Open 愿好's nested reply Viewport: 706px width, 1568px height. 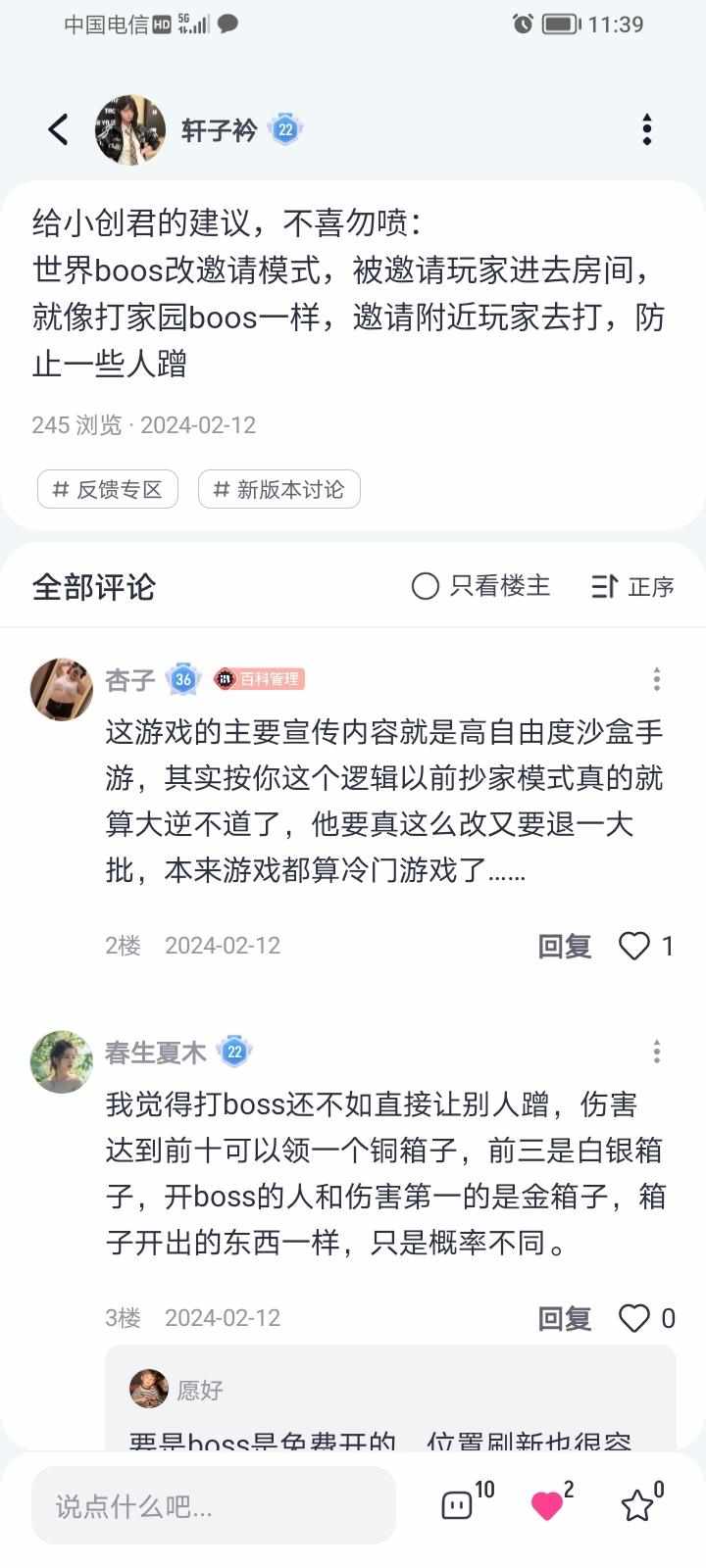[x=390, y=1411]
